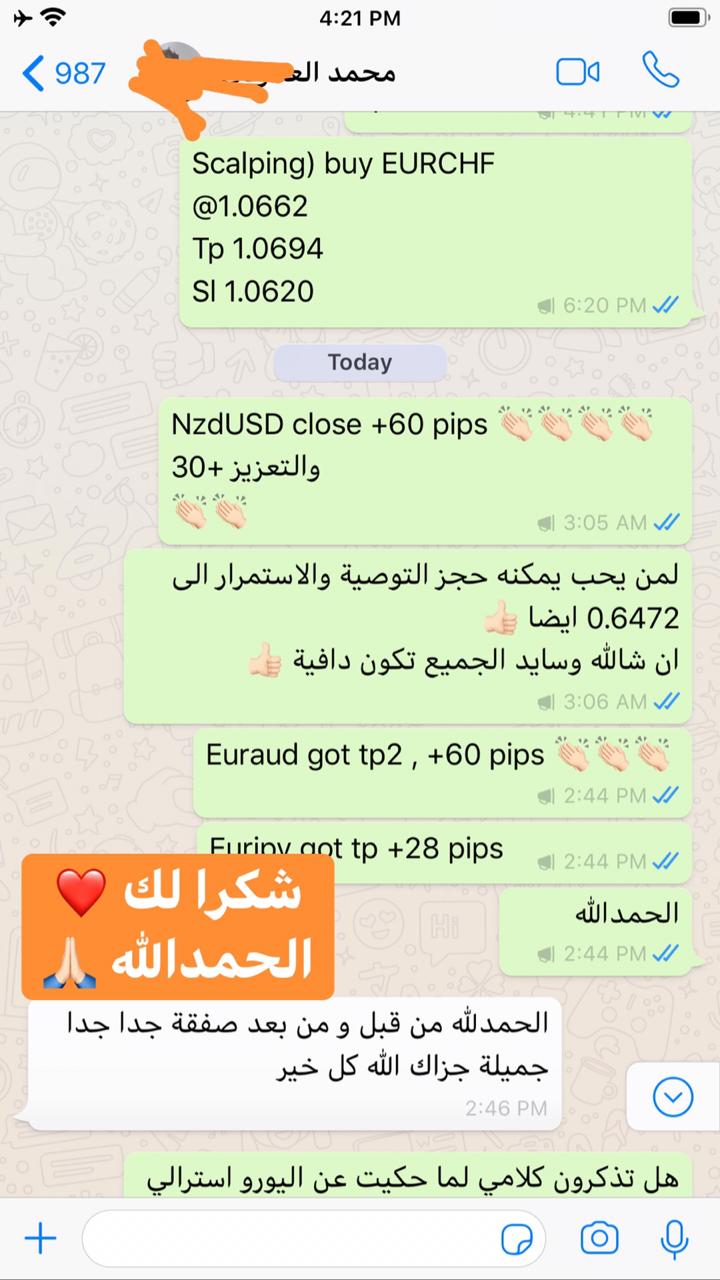The image size is (720, 1280).
Task: Start a voice call with this contact
Action: [x=660, y=71]
